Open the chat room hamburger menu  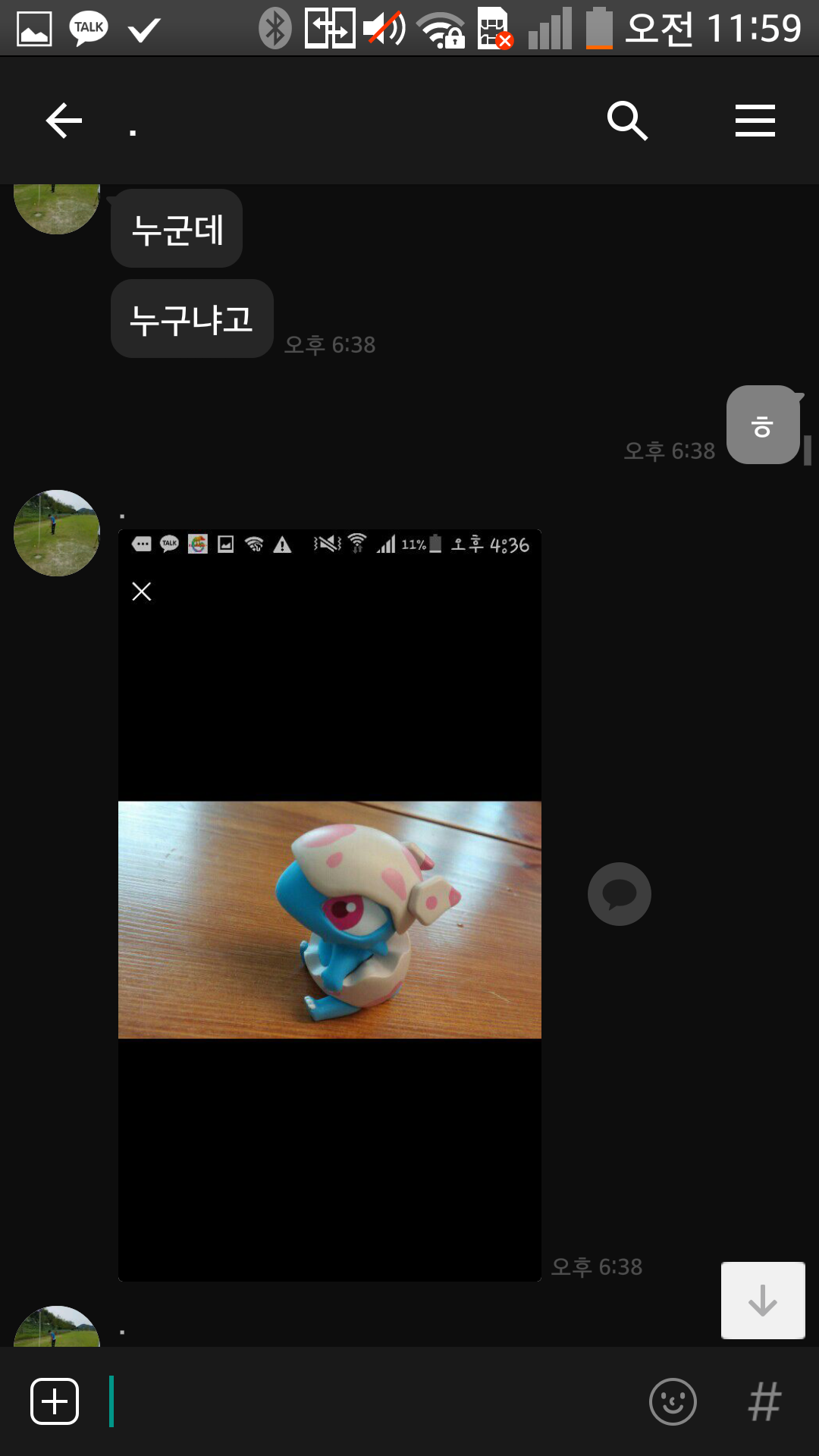click(755, 121)
